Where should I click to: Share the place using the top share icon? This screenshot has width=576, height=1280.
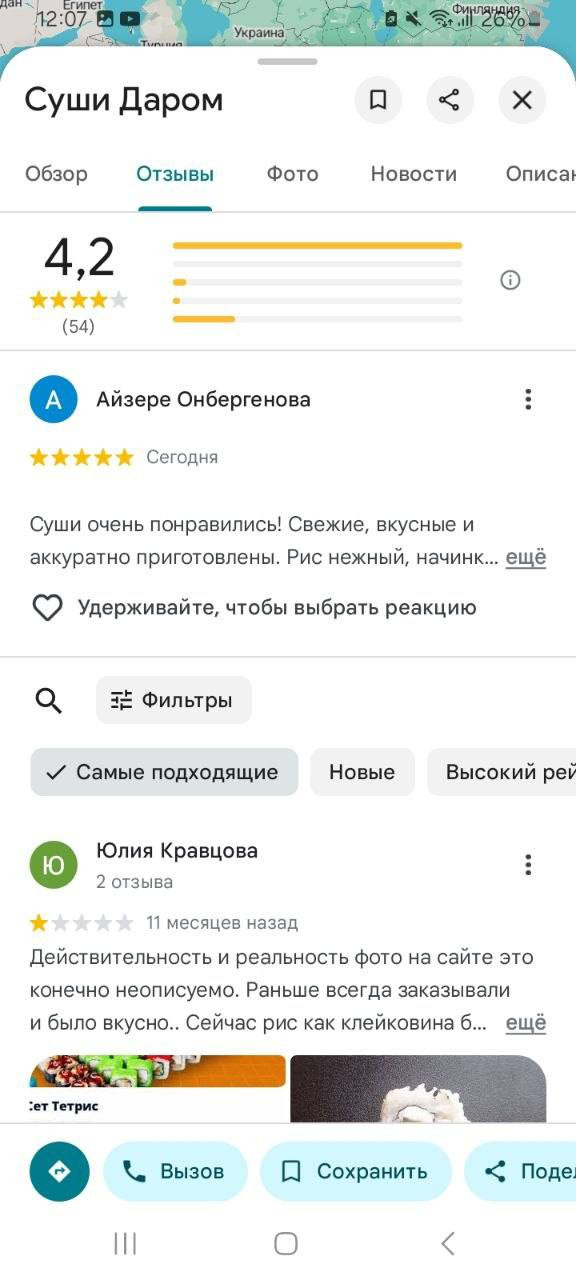tap(450, 100)
